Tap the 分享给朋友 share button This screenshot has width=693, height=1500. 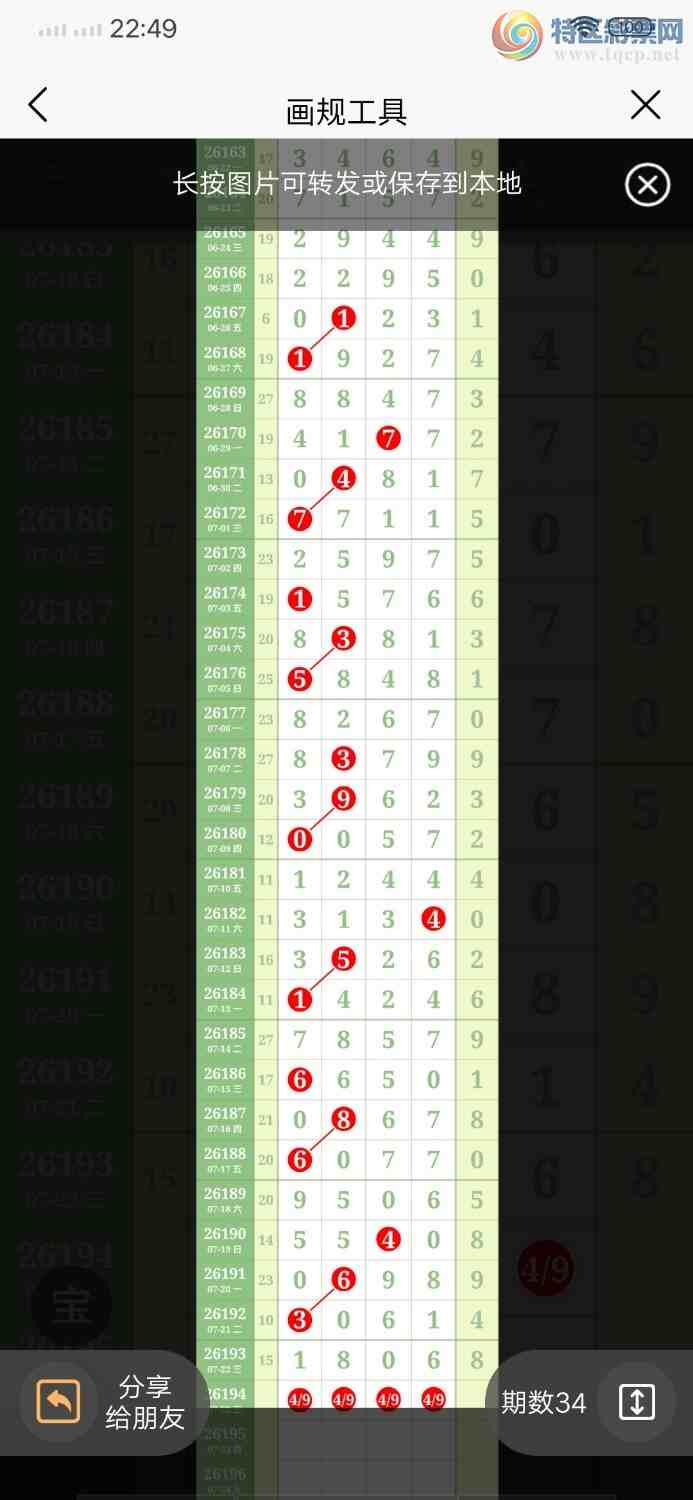coord(104,1402)
